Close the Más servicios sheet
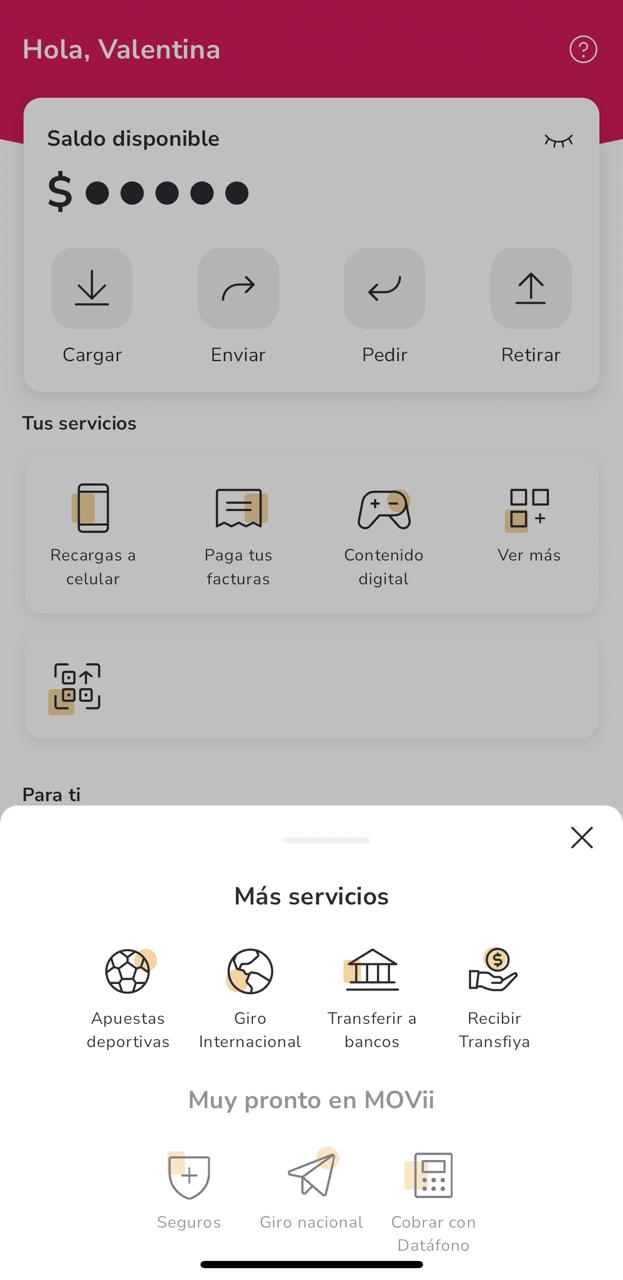Screen dimensions: 623x1280 582,837
